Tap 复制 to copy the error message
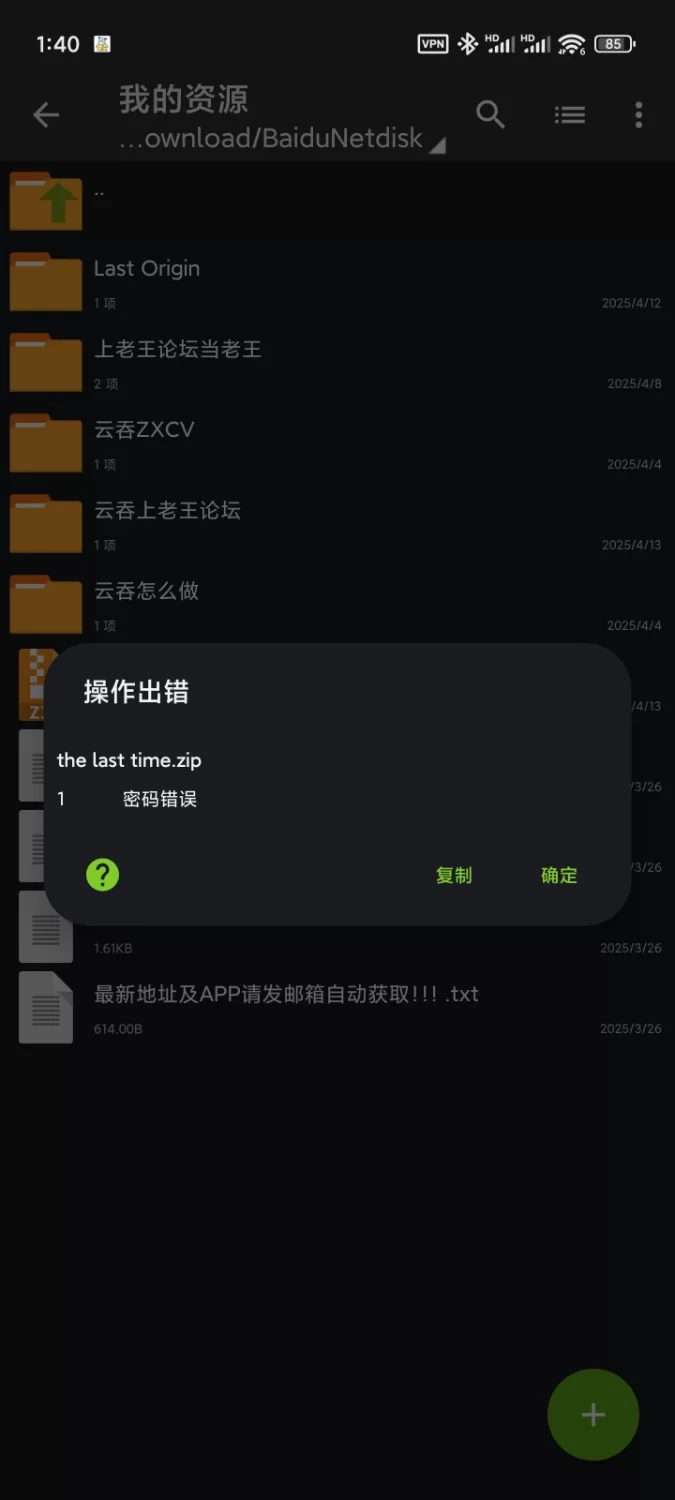 click(x=454, y=875)
